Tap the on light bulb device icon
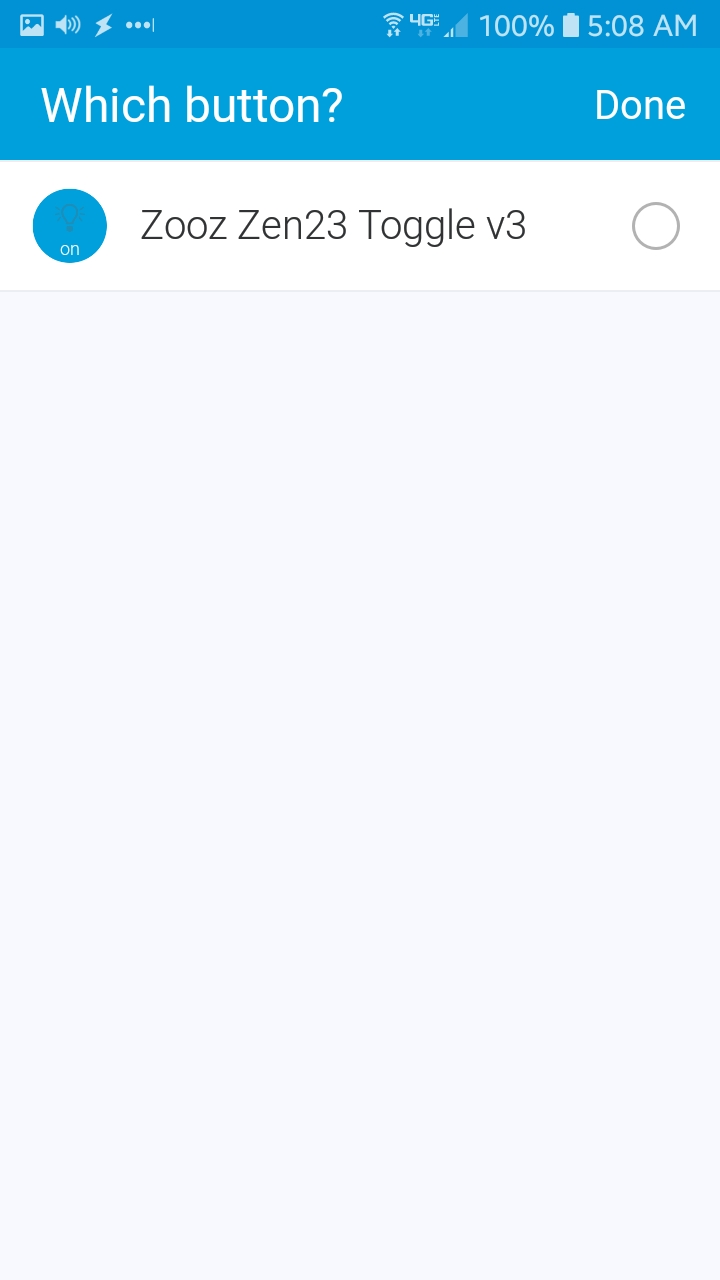The width and height of the screenshot is (720, 1280). 70,226
